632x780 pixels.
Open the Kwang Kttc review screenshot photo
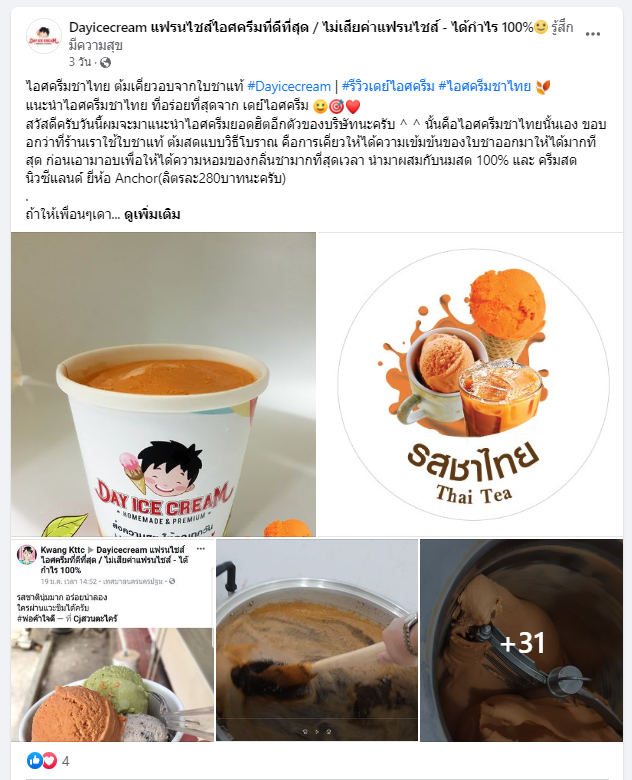tap(111, 640)
